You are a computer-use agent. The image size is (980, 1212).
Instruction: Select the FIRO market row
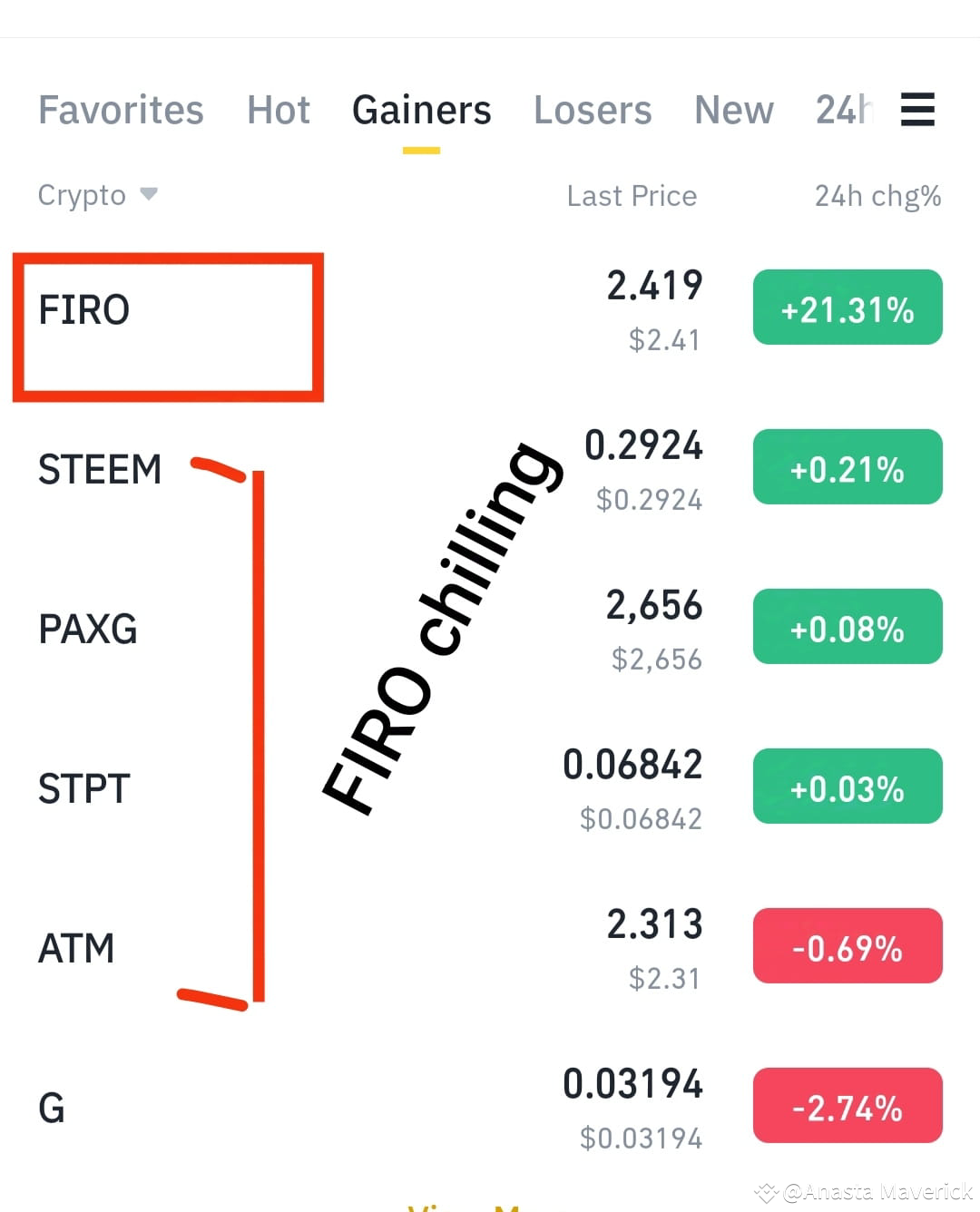(x=83, y=308)
